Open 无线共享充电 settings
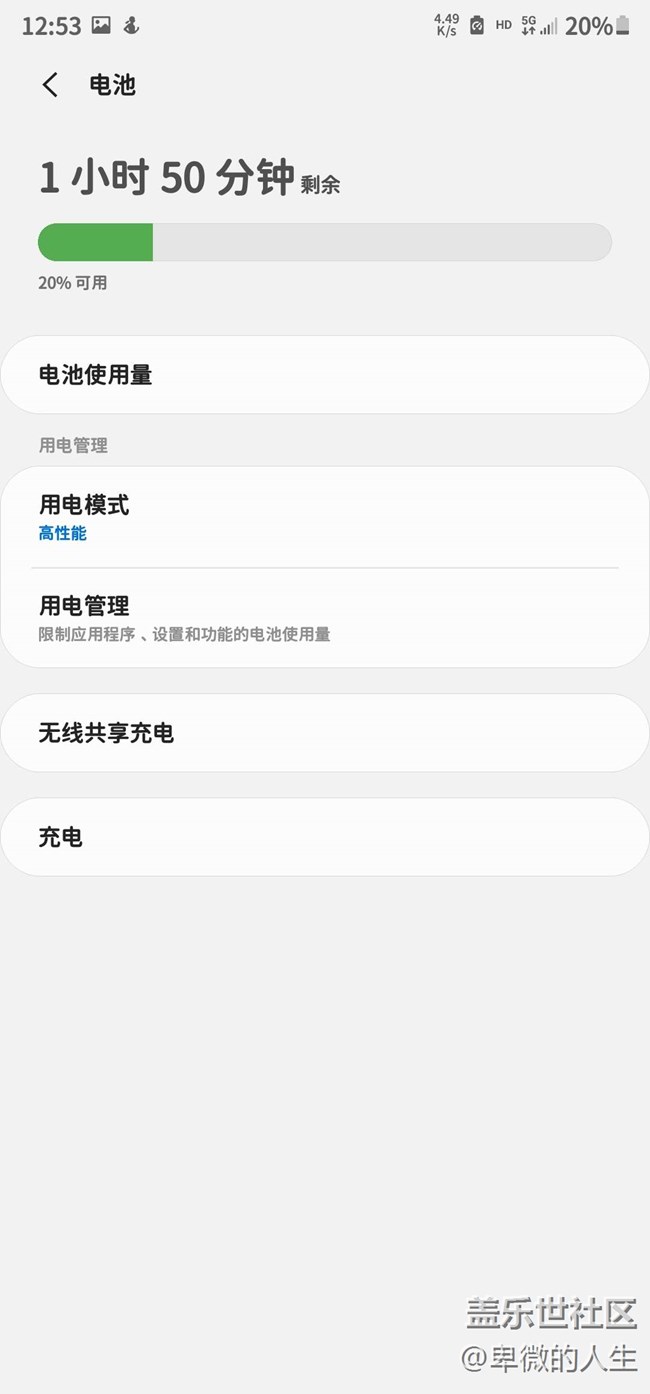Screen dimensions: 650x1394 point(325,733)
